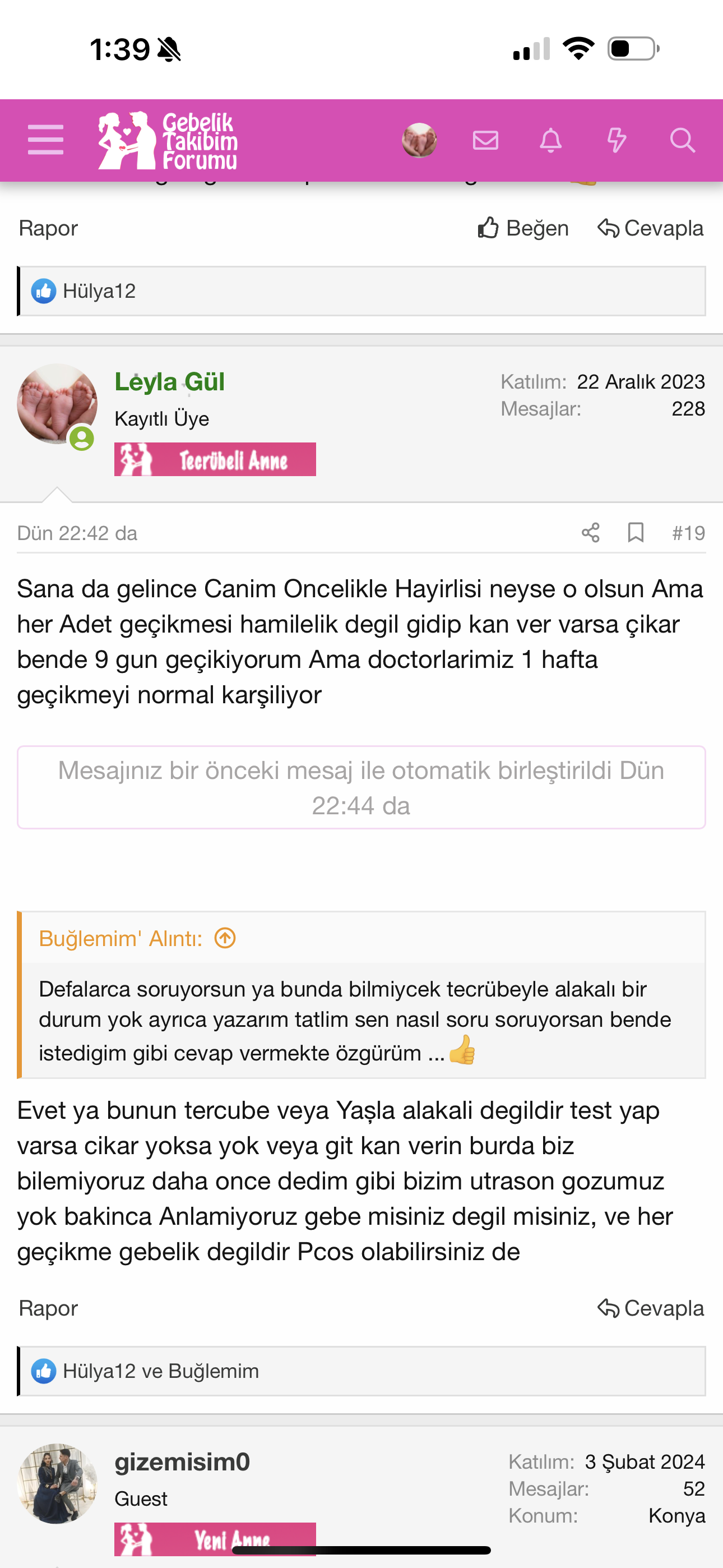Viewport: 723px width, 1568px height.
Task: Open gizemisim0's profile
Action: pos(182,1461)
